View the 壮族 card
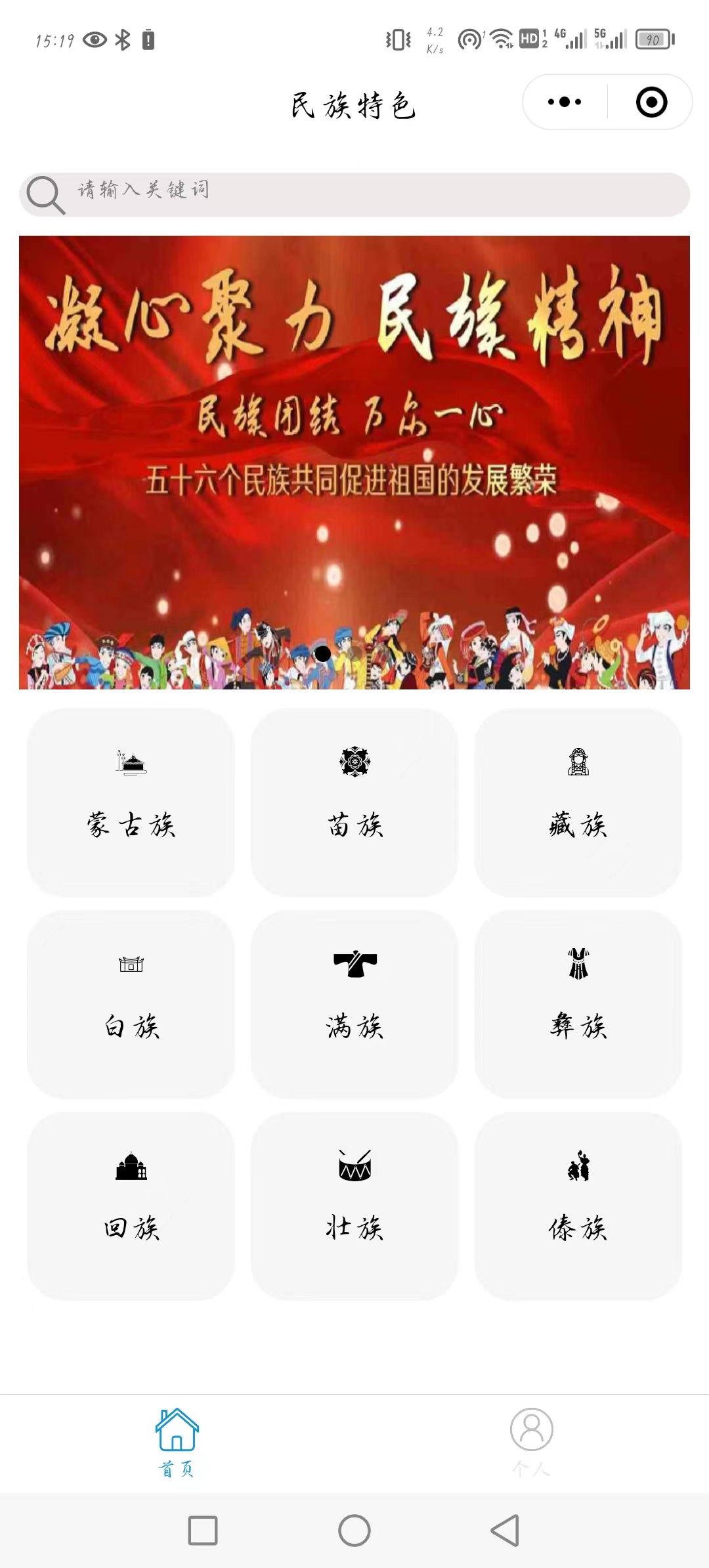The image size is (709, 1568). (354, 1206)
